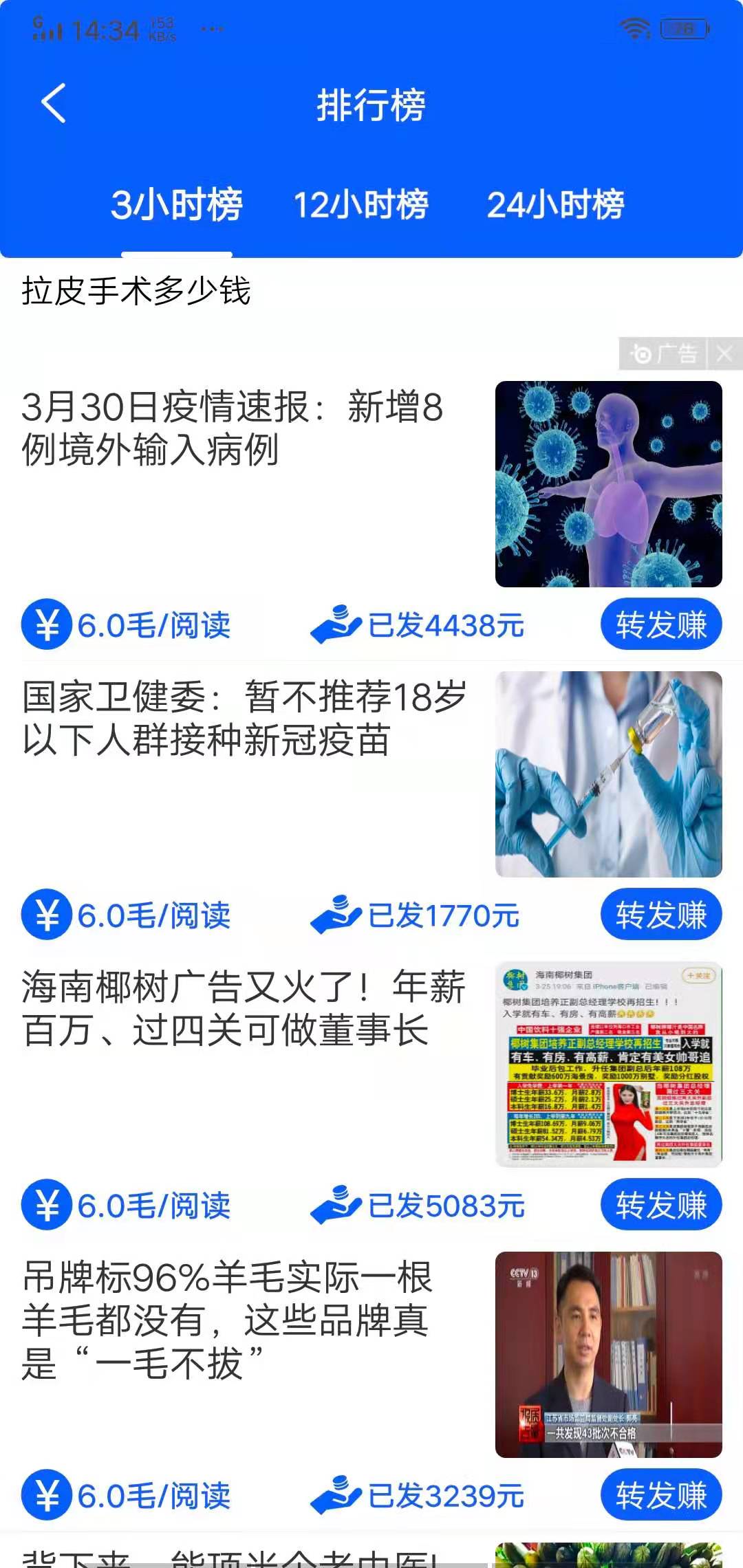Tap the Wi-Fi icon in the status bar
This screenshot has height=1568, width=743.
[632, 28]
